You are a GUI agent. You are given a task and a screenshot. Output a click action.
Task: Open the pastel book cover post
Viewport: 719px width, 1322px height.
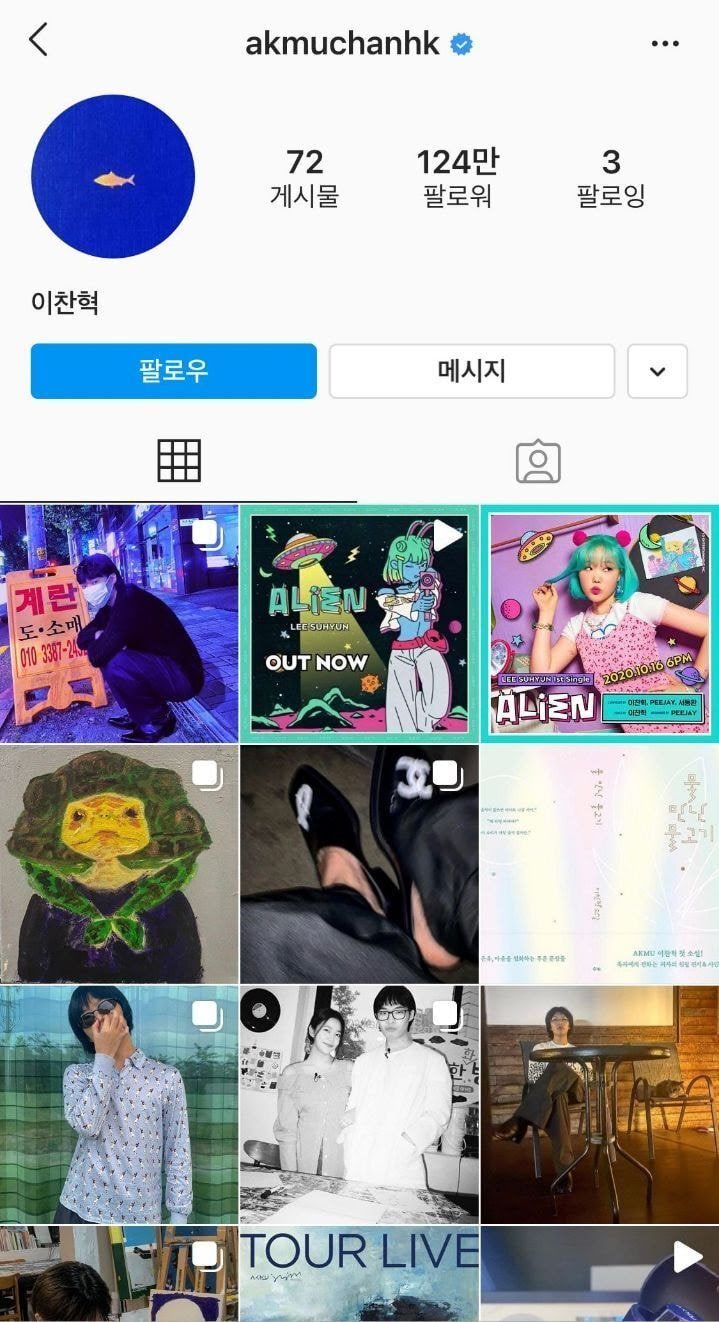tap(600, 864)
